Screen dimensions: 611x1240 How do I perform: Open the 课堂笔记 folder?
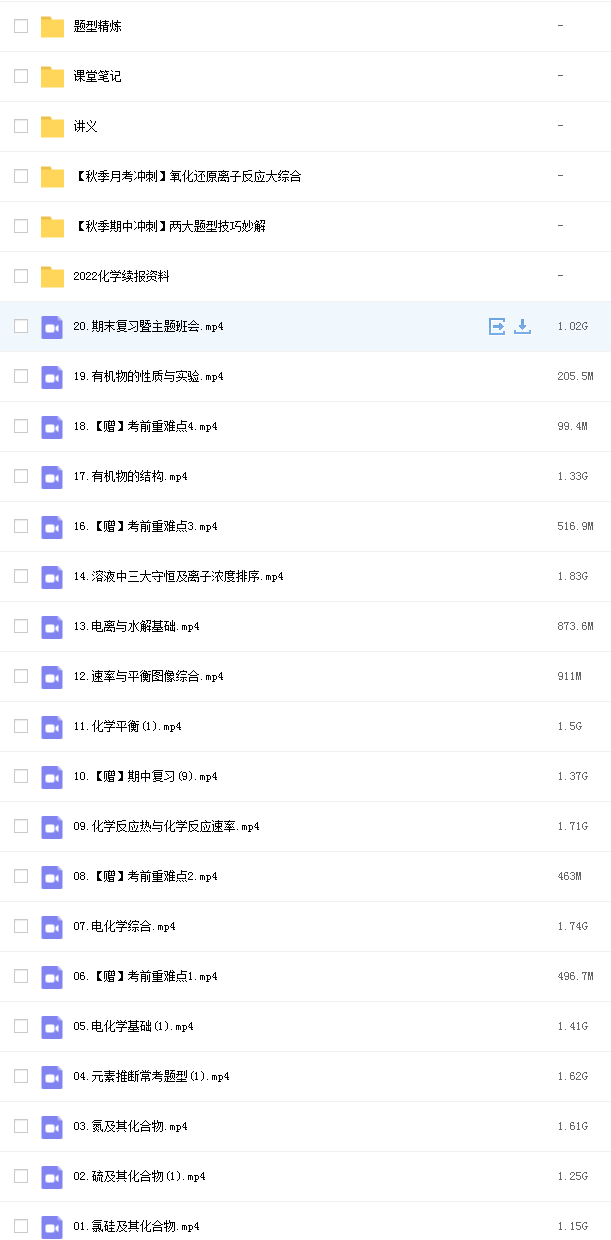tap(98, 76)
